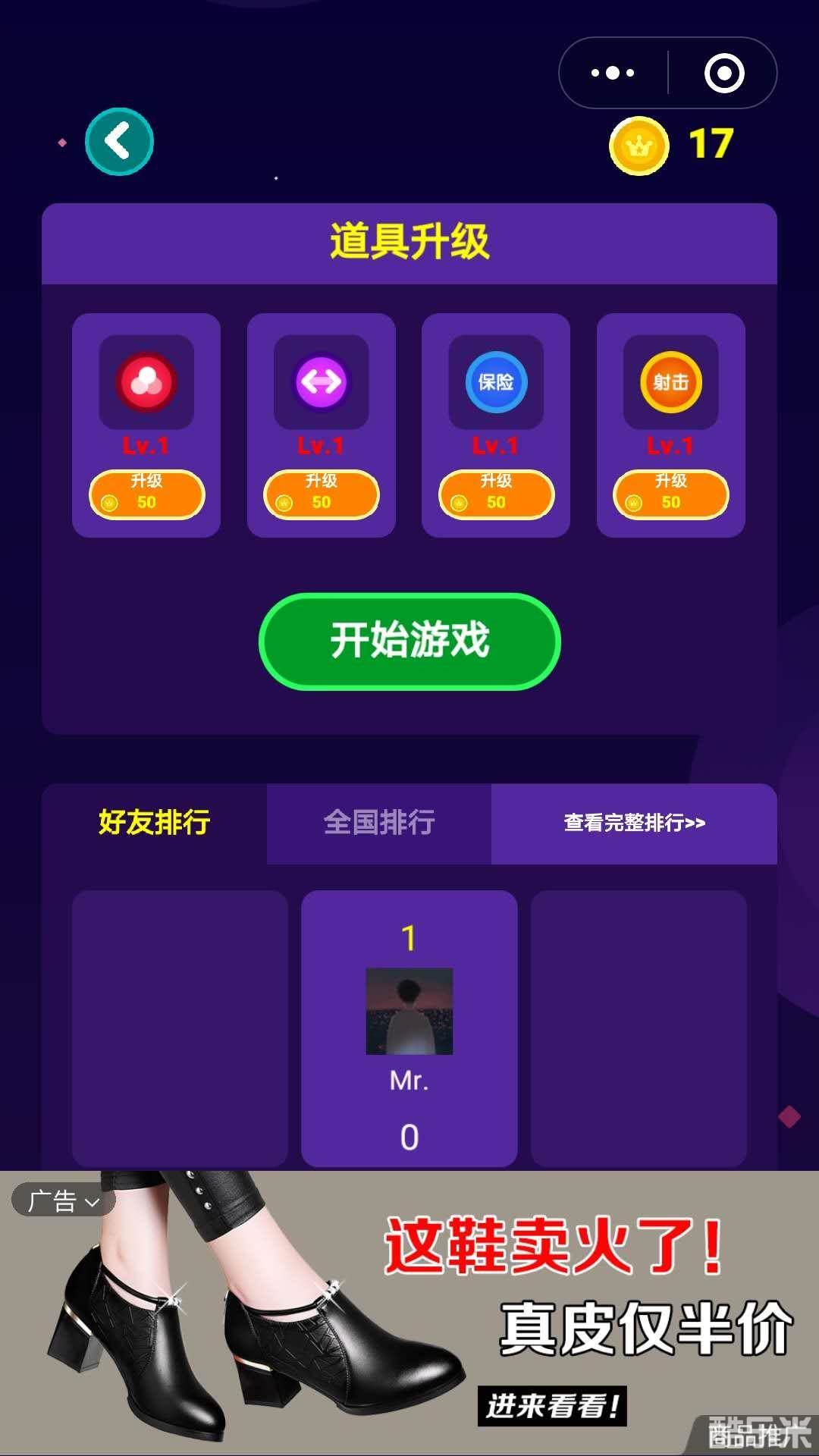Screen dimensions: 819x1456
Task: Switch to the 全国排行 rankings tab
Action: point(378,824)
